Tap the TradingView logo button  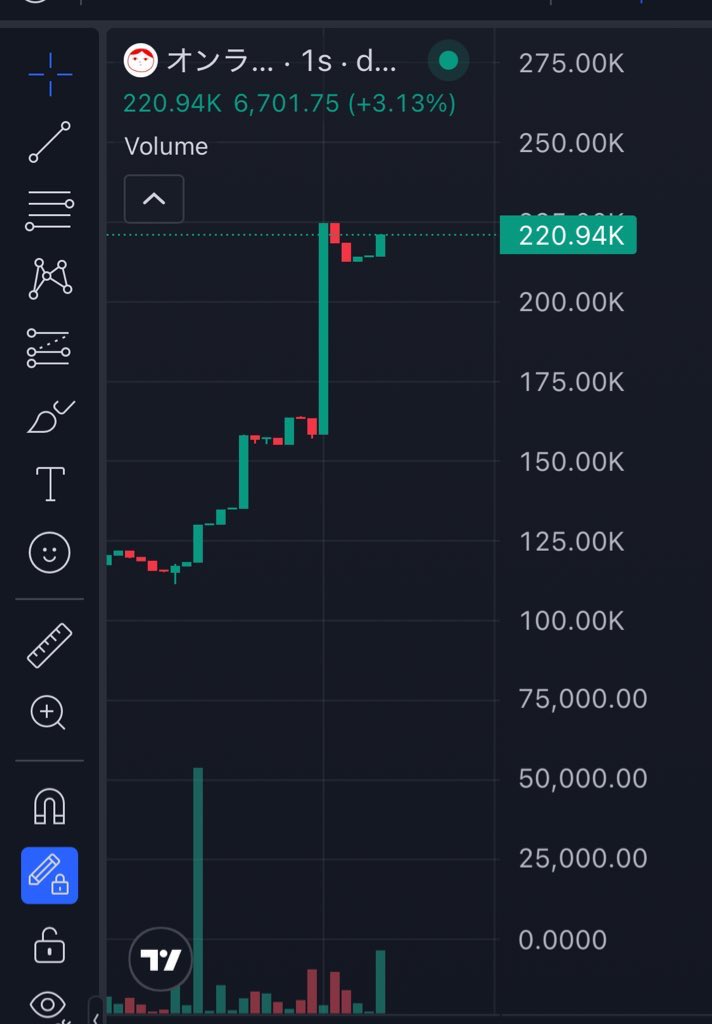tap(160, 961)
